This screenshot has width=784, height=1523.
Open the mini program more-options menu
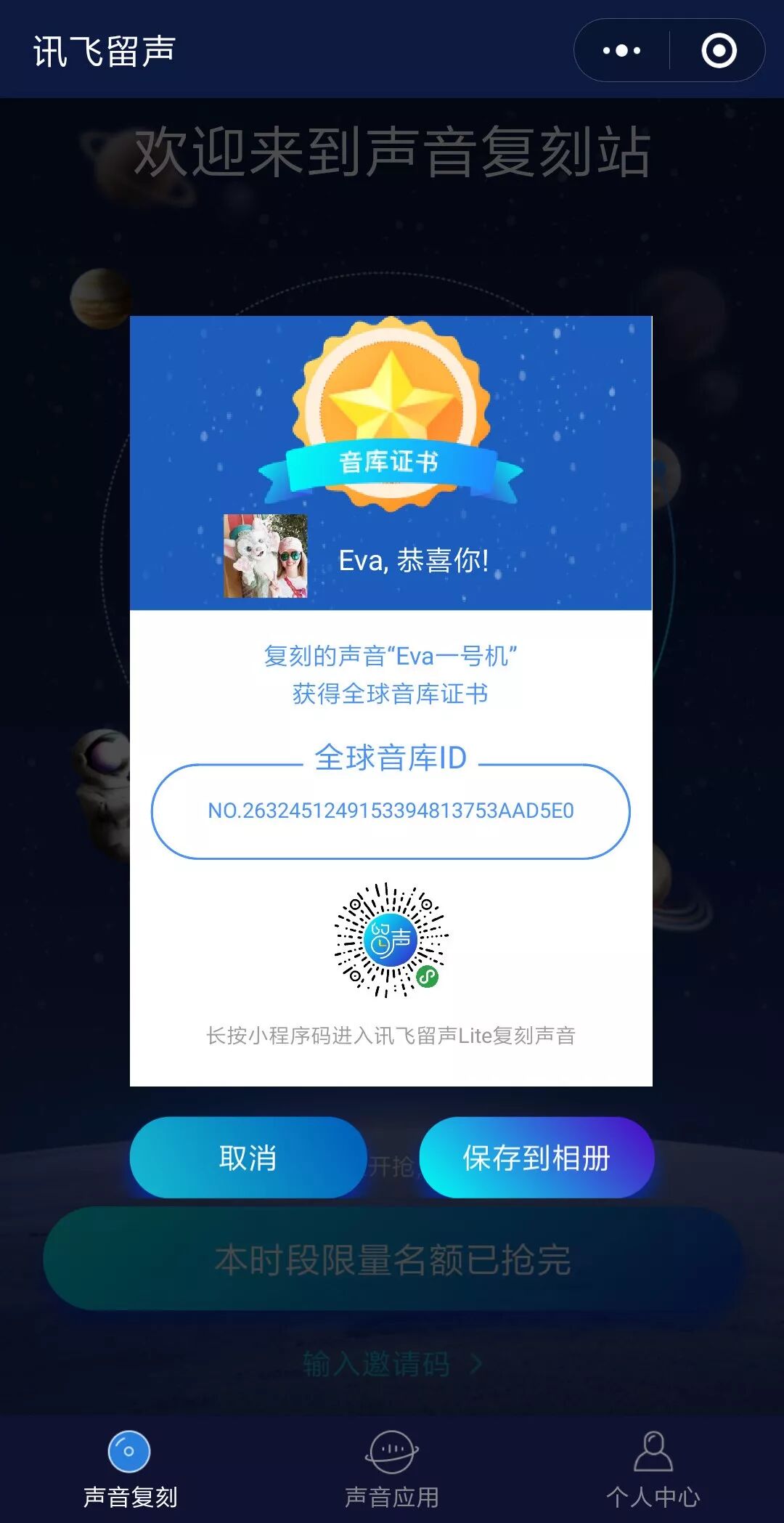621,51
